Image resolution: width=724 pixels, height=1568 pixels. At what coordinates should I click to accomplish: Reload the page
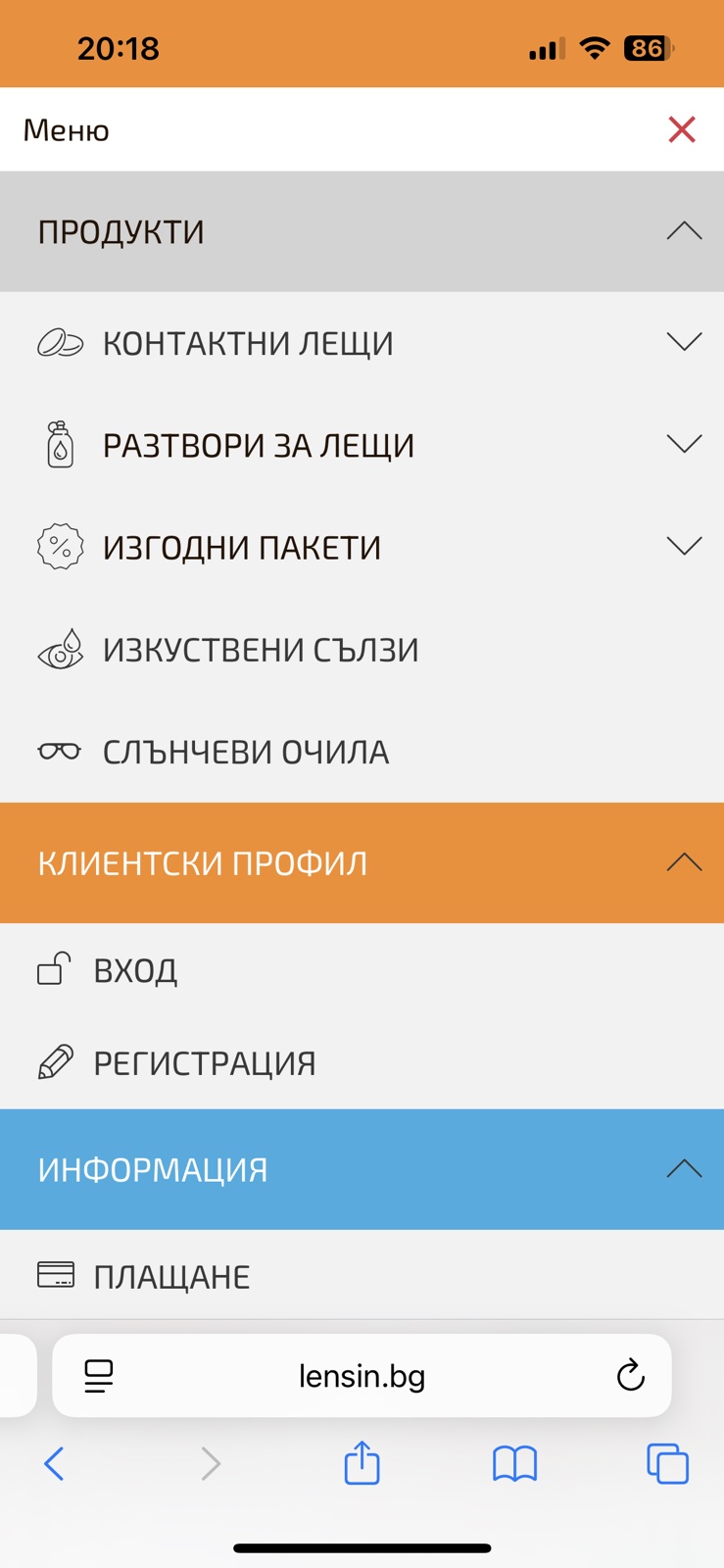coord(631,1376)
